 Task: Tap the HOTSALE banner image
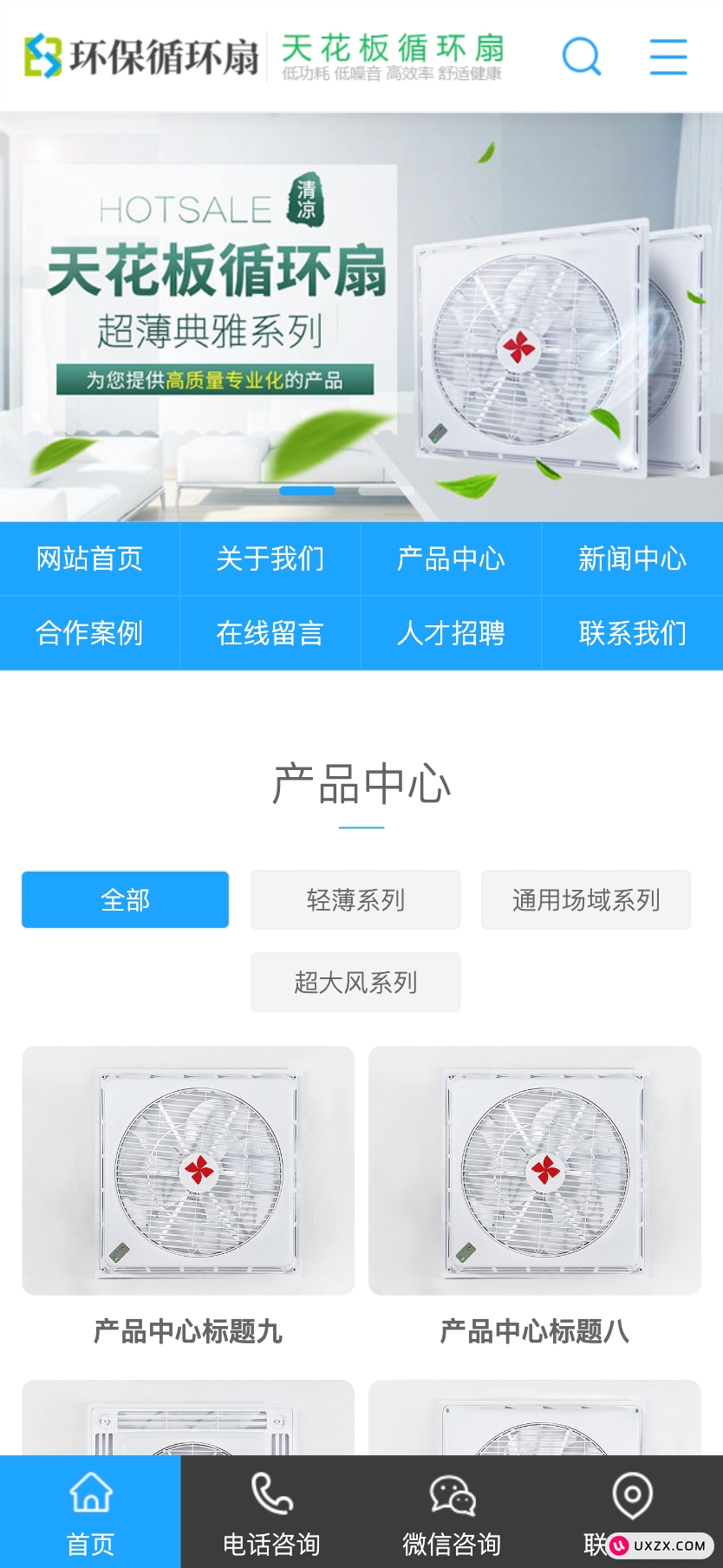(361, 317)
